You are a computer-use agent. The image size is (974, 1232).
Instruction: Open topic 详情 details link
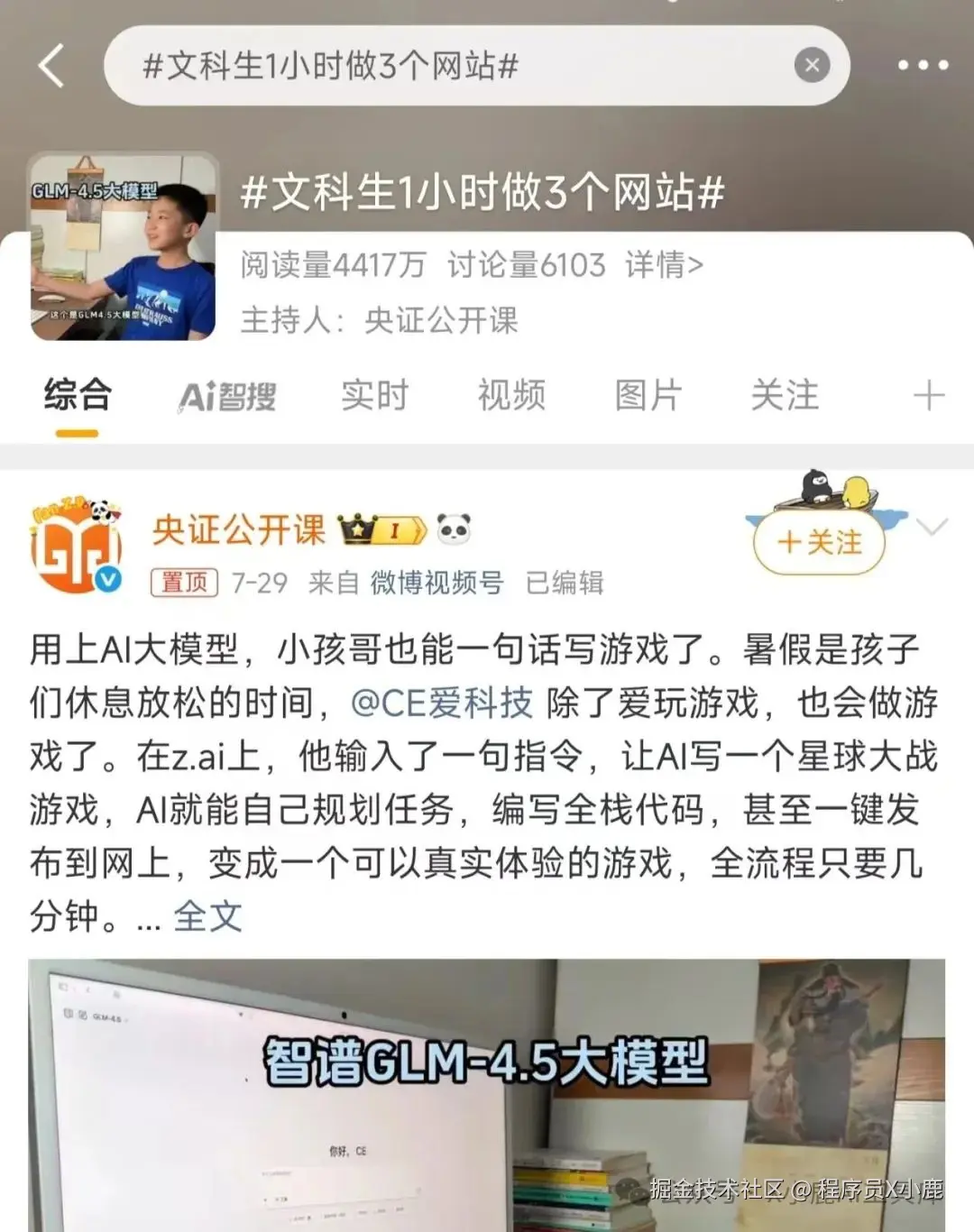pos(664,265)
